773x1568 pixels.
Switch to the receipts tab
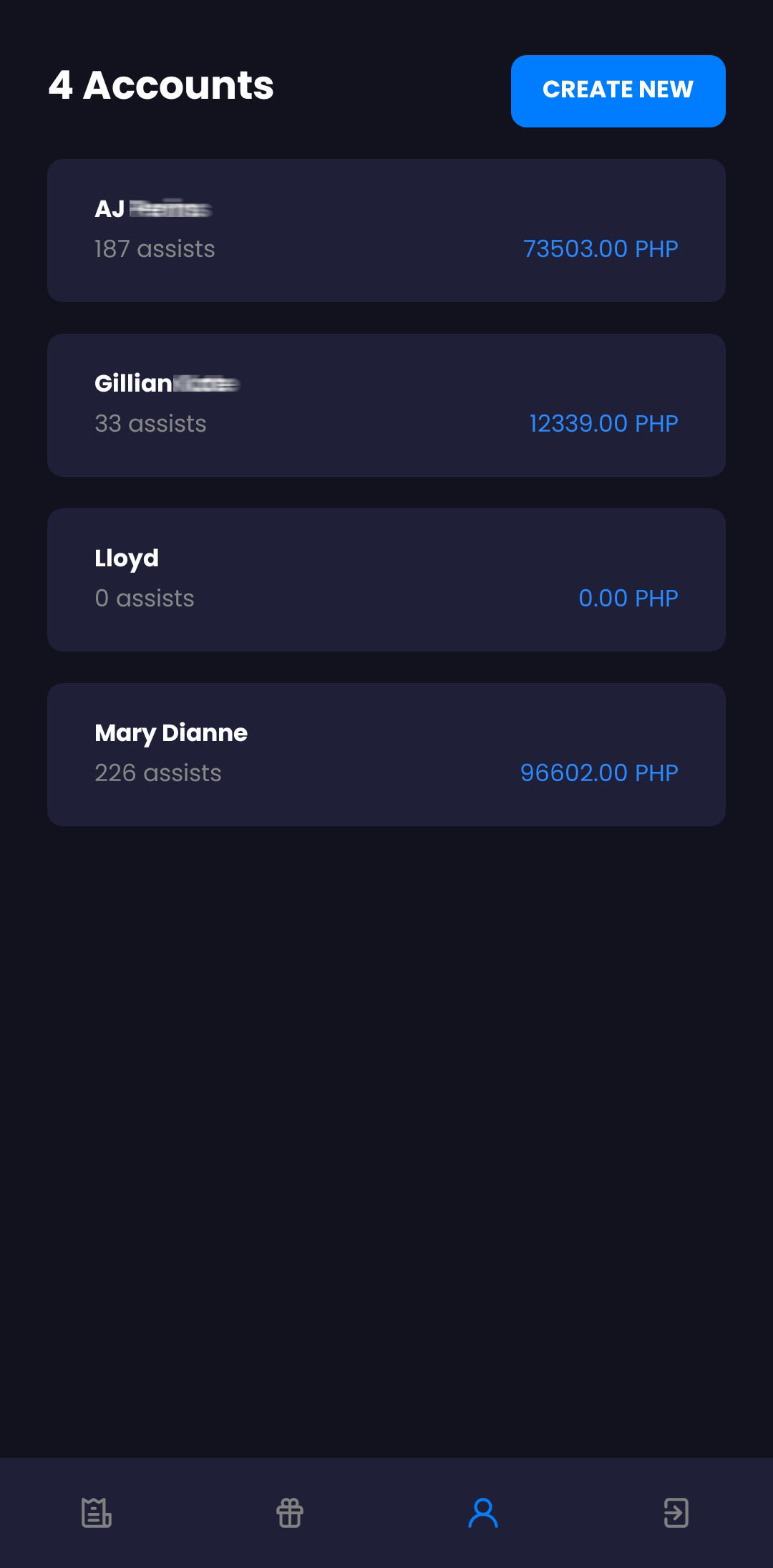(x=97, y=1513)
